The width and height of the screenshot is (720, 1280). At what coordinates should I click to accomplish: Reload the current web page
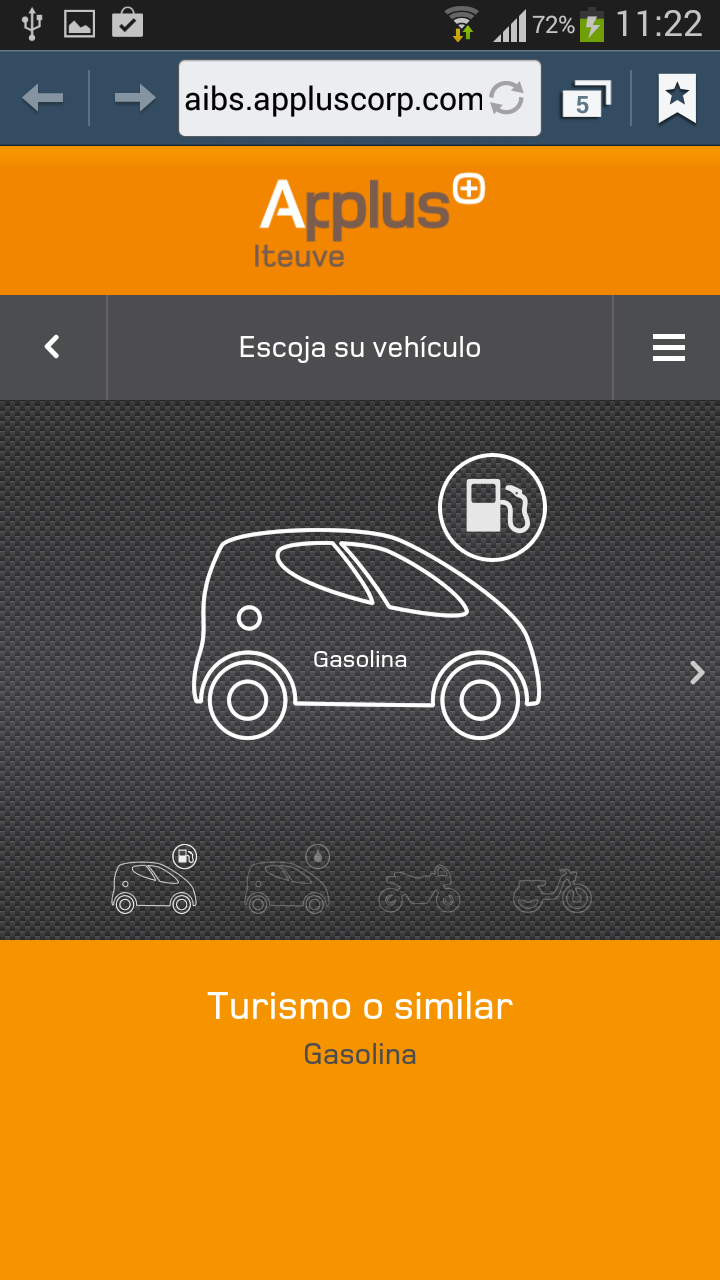(507, 98)
